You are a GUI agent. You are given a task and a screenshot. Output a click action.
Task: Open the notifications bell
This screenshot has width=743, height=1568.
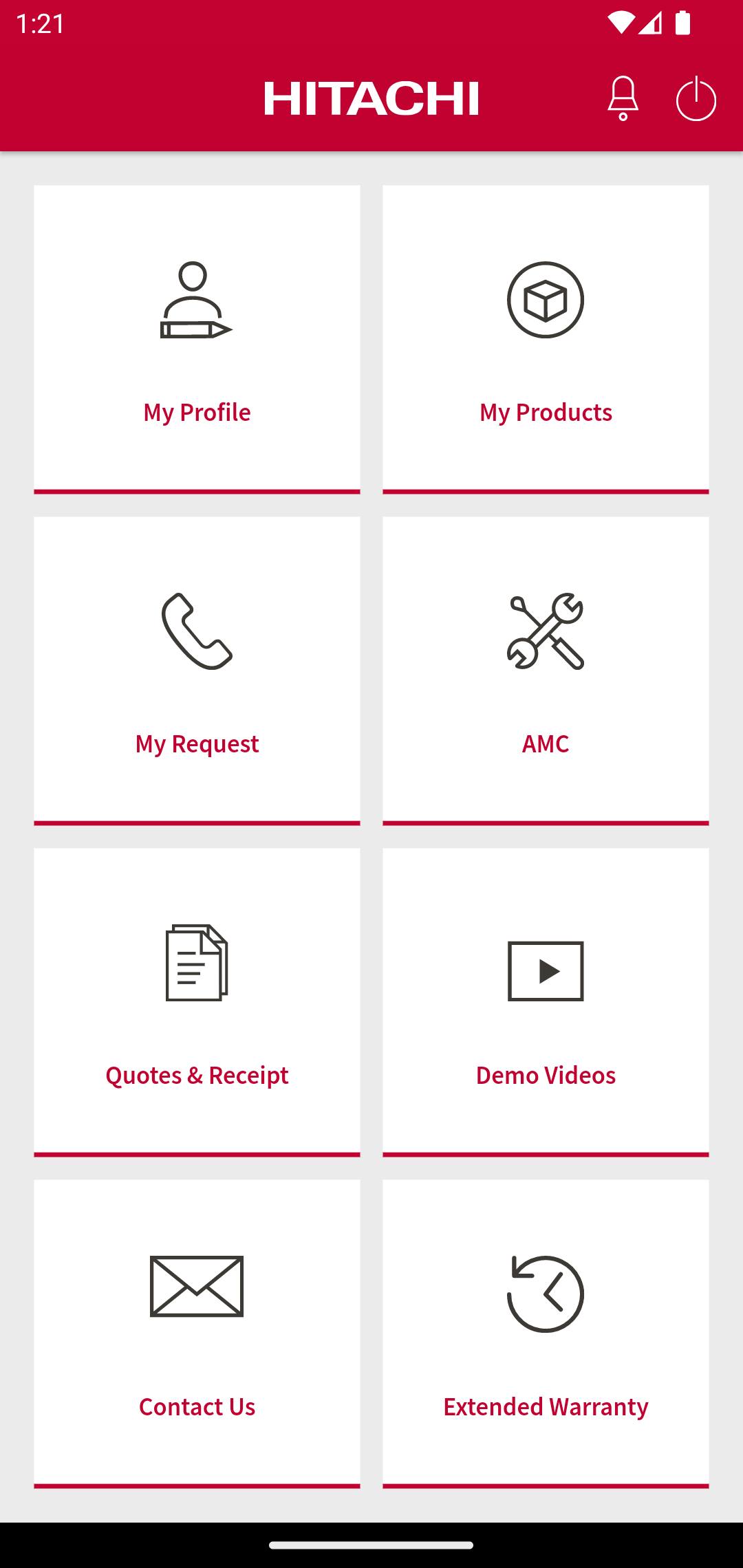click(x=623, y=98)
